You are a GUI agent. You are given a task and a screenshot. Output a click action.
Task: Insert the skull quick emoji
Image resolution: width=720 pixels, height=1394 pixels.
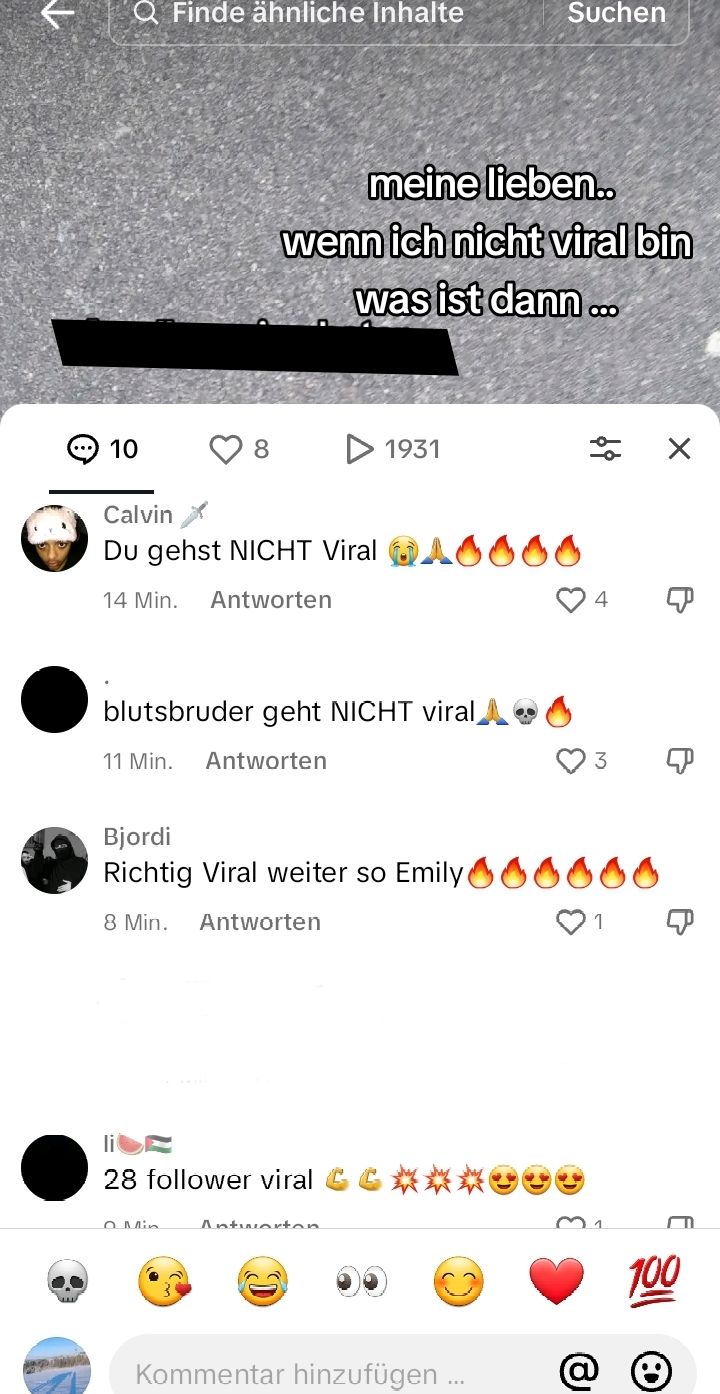click(x=68, y=1281)
